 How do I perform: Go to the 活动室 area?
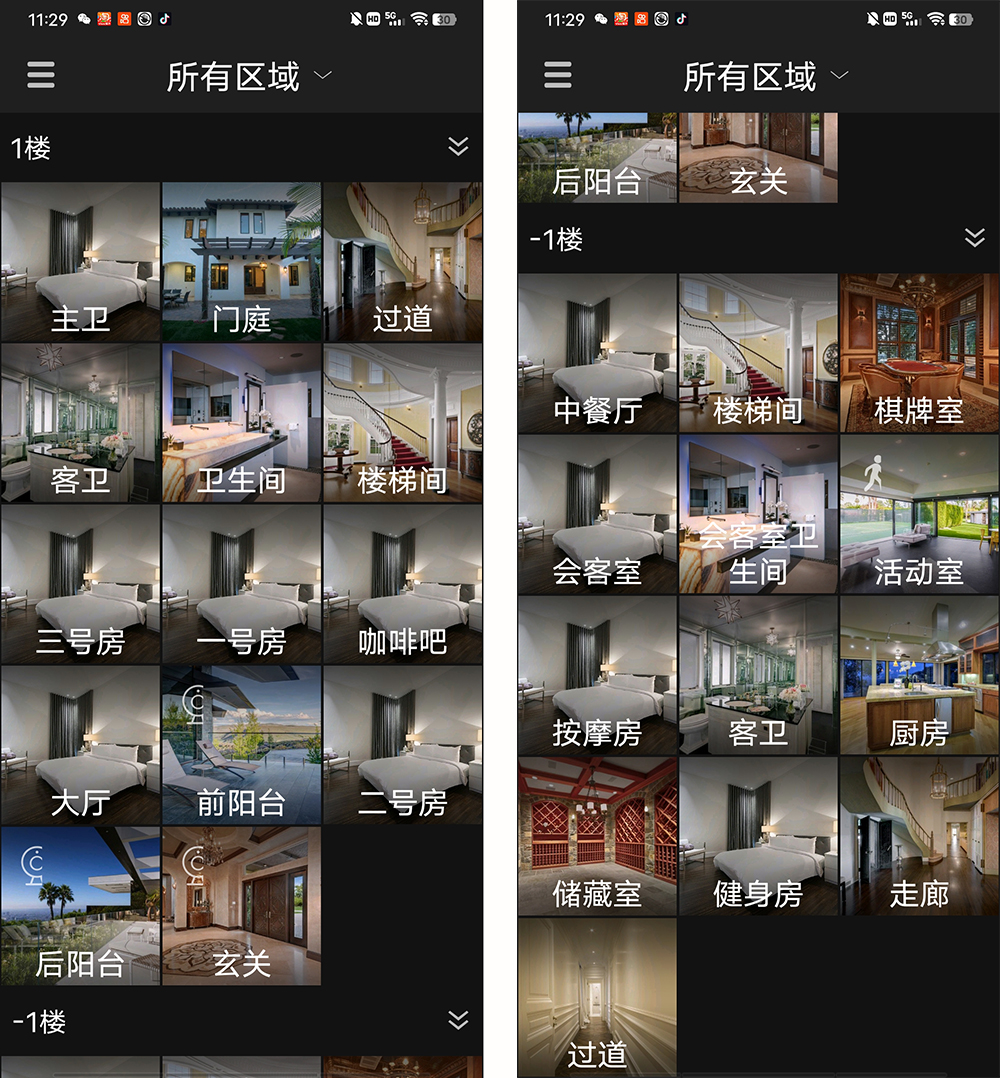(x=919, y=514)
